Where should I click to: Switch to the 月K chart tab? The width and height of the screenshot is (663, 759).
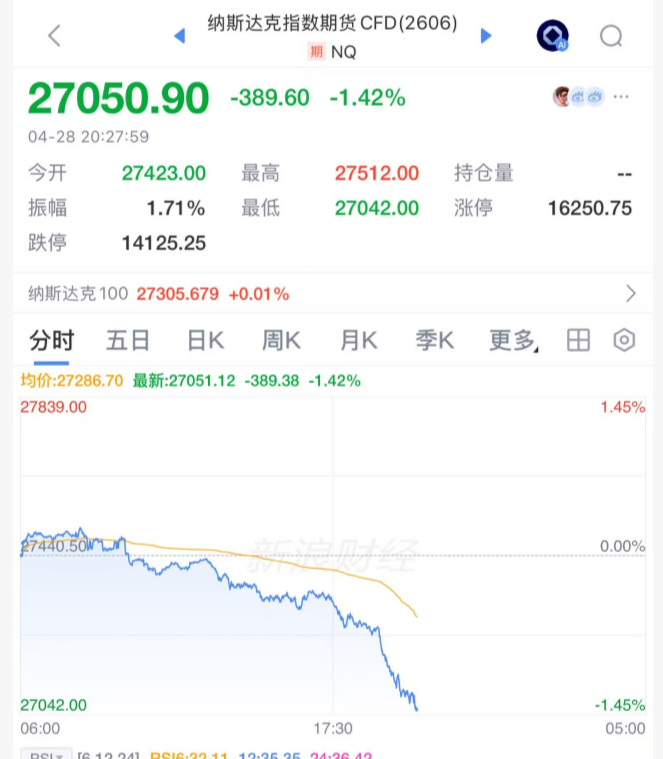click(x=358, y=341)
